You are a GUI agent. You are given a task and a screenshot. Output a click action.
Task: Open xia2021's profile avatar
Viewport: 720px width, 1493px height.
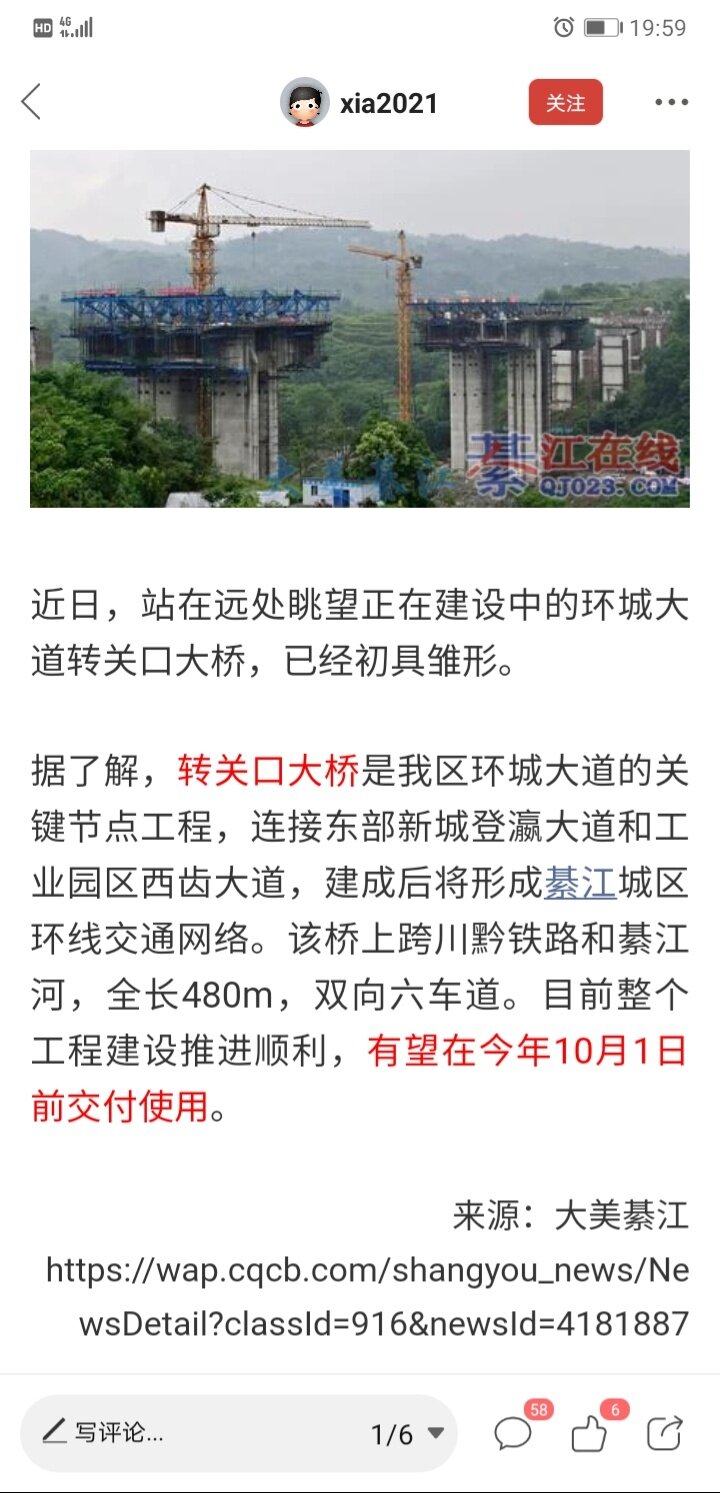pos(305,102)
